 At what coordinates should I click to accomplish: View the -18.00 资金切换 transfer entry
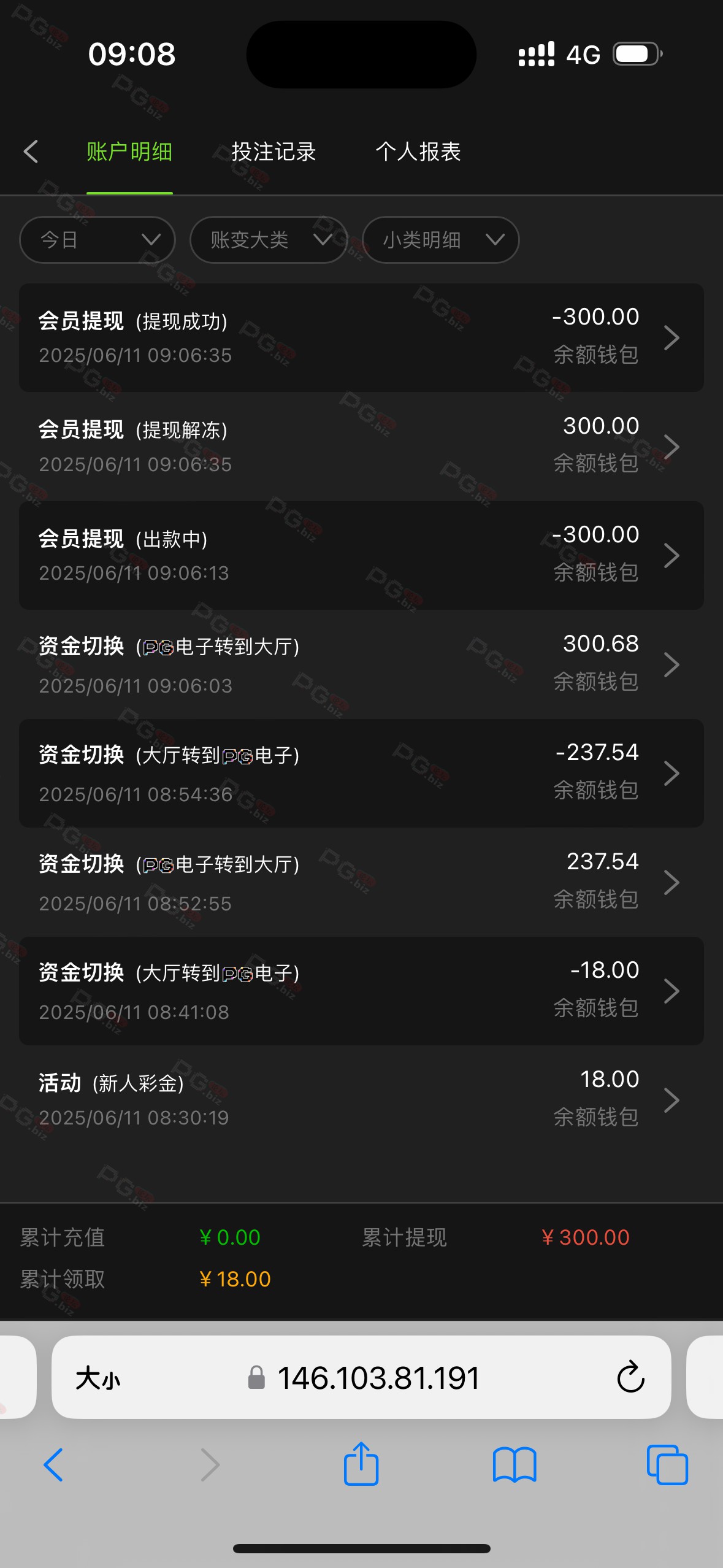361,991
